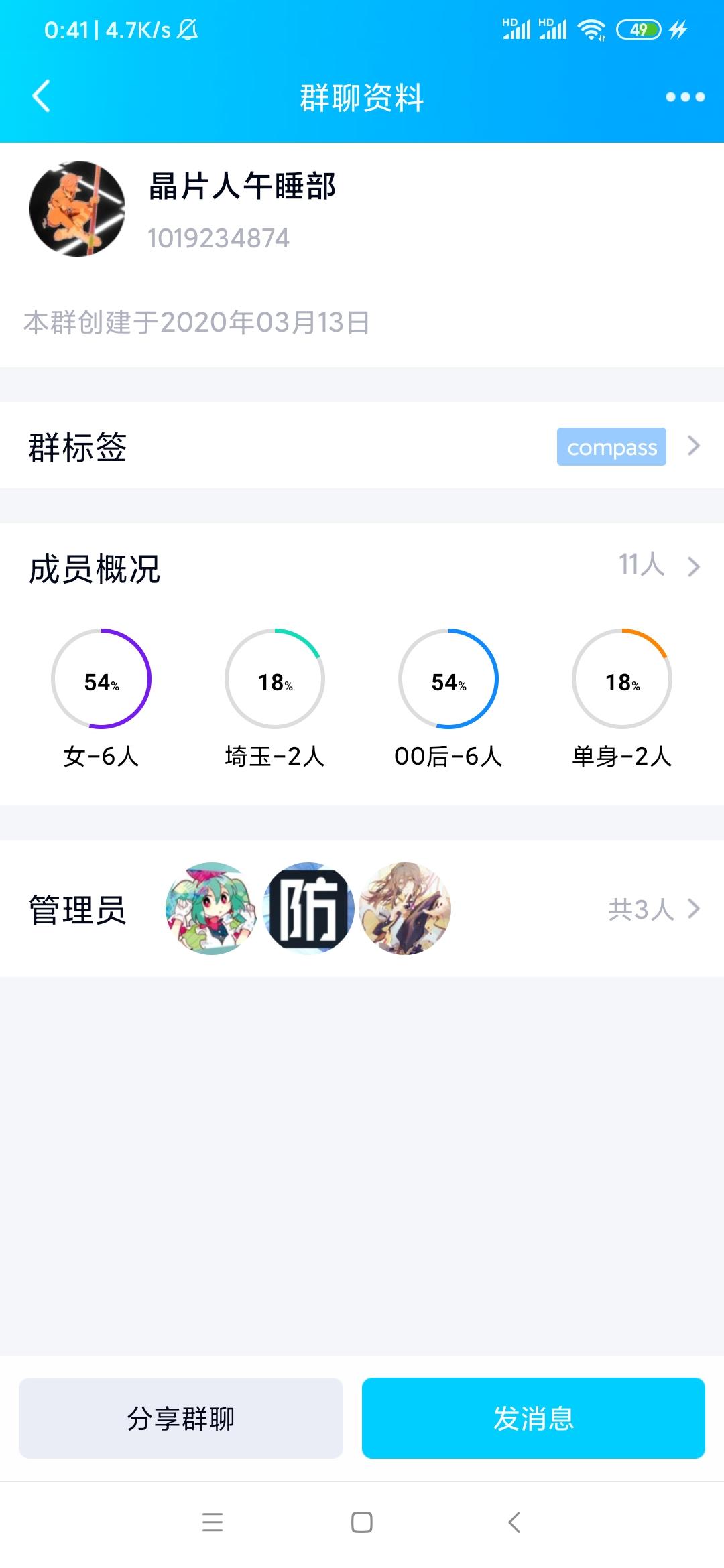The height and width of the screenshot is (1568, 724).
Task: Tap the group number 1019234874
Action: pos(217,236)
